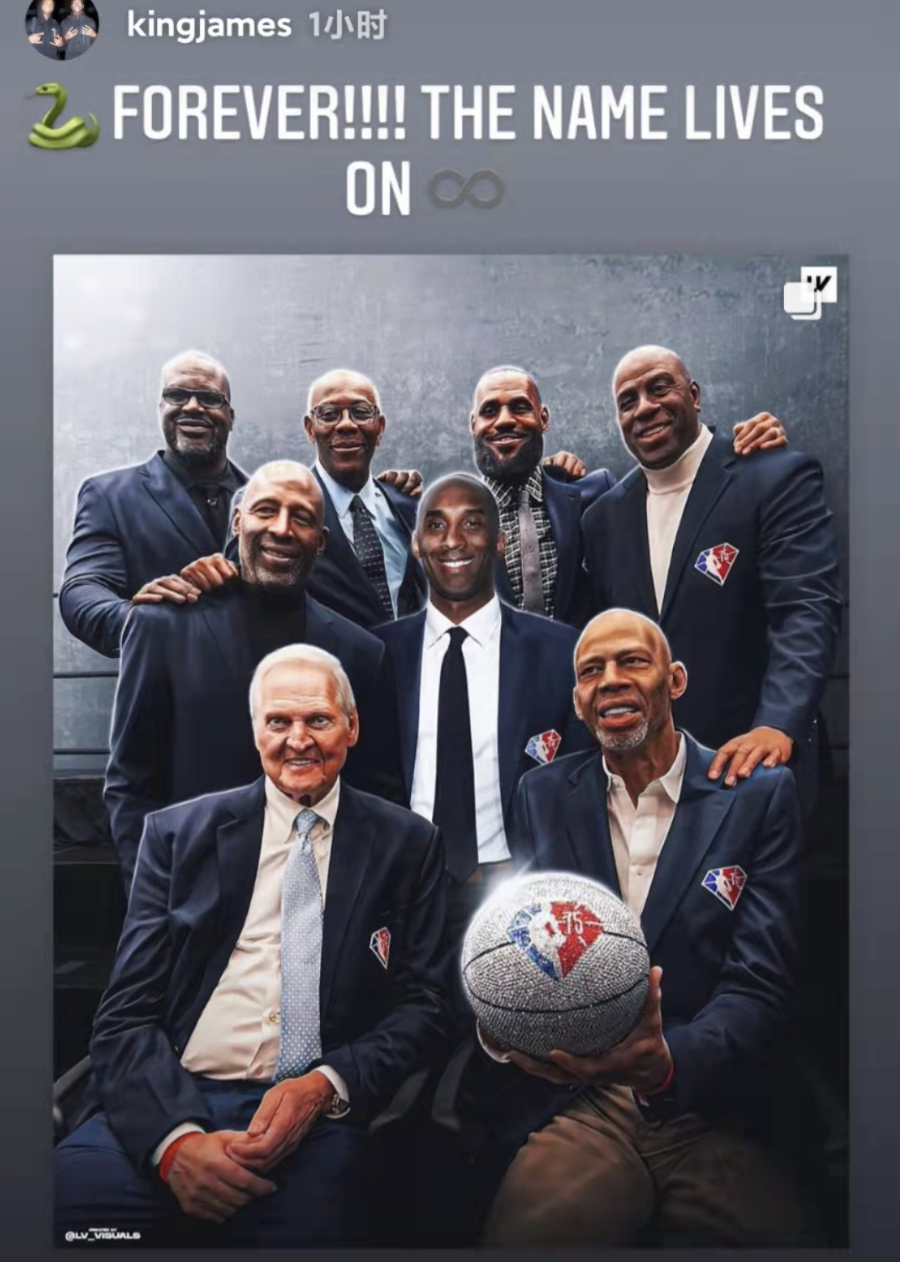Open the reshared Lakers legends post
Viewport: 900px width, 1262px height.
(450, 750)
